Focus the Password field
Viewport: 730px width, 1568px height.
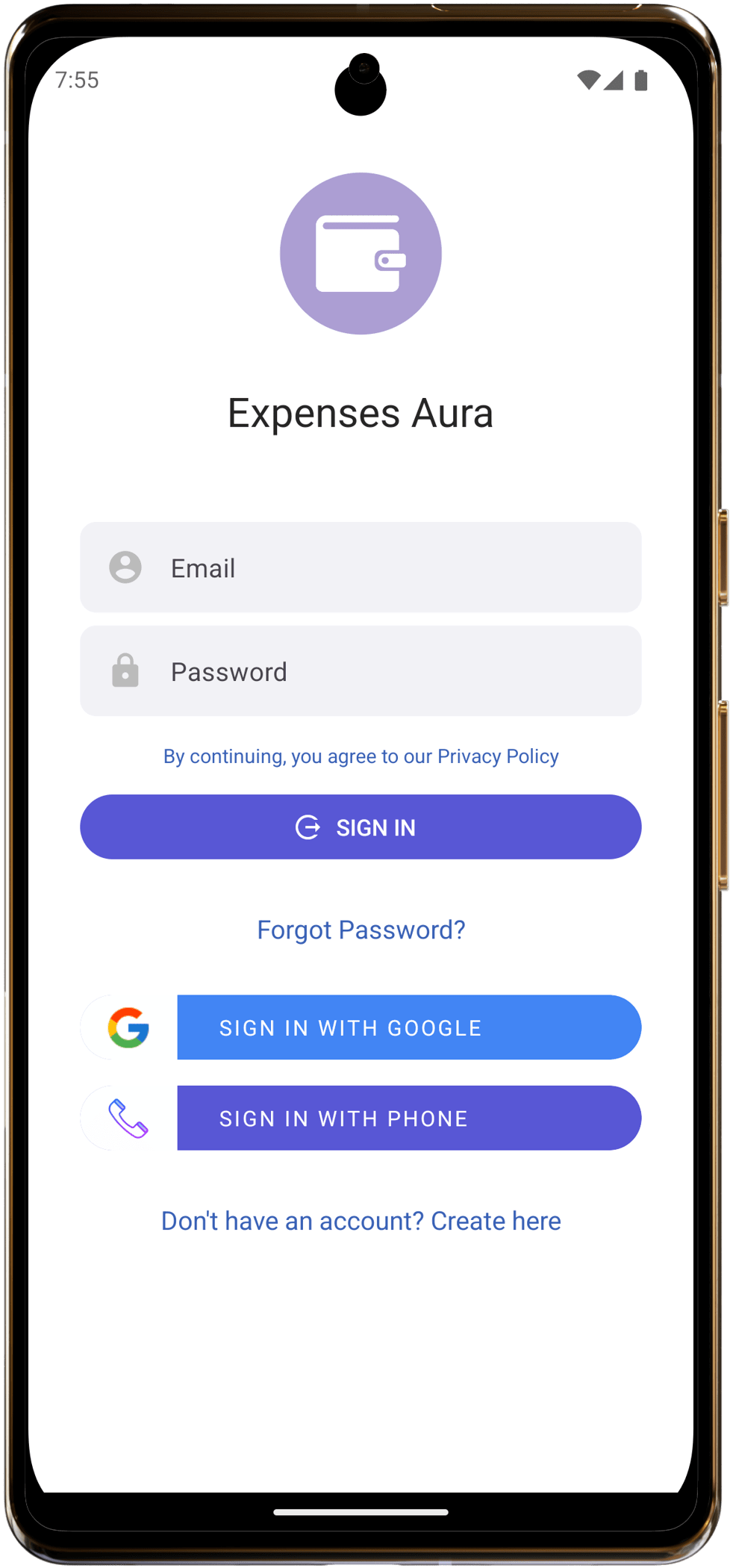click(x=361, y=671)
